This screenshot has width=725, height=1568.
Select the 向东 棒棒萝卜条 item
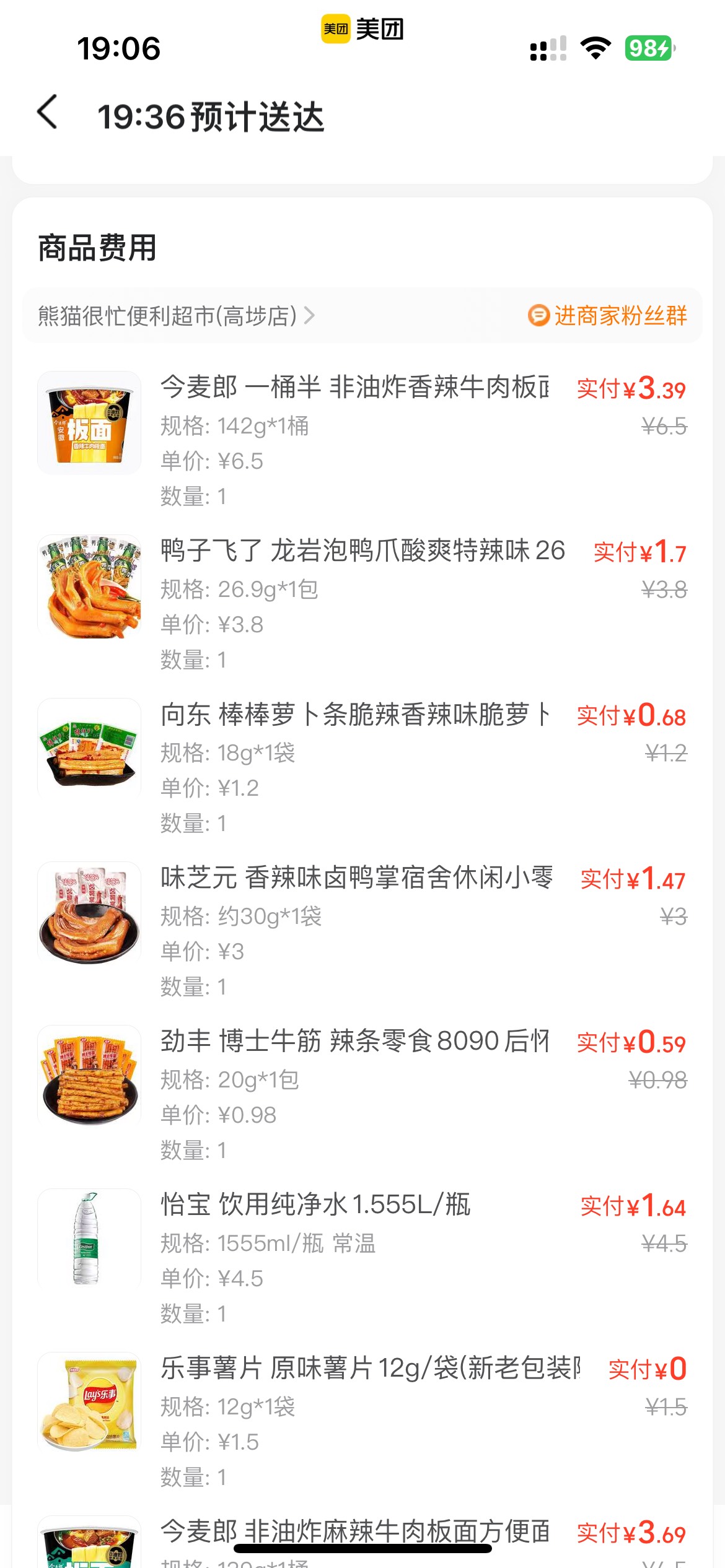coord(354,715)
